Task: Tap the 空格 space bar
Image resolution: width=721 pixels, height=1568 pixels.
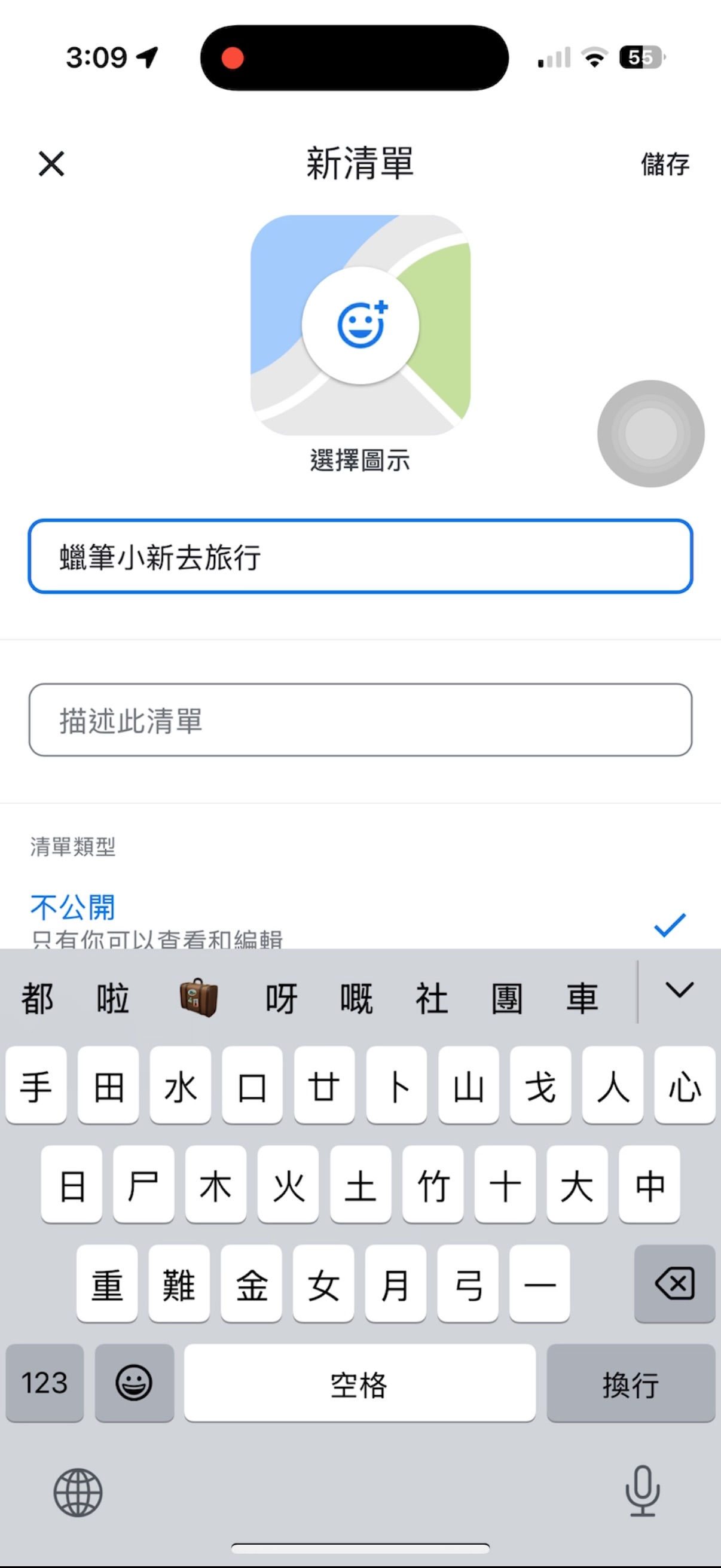Action: (x=360, y=1386)
